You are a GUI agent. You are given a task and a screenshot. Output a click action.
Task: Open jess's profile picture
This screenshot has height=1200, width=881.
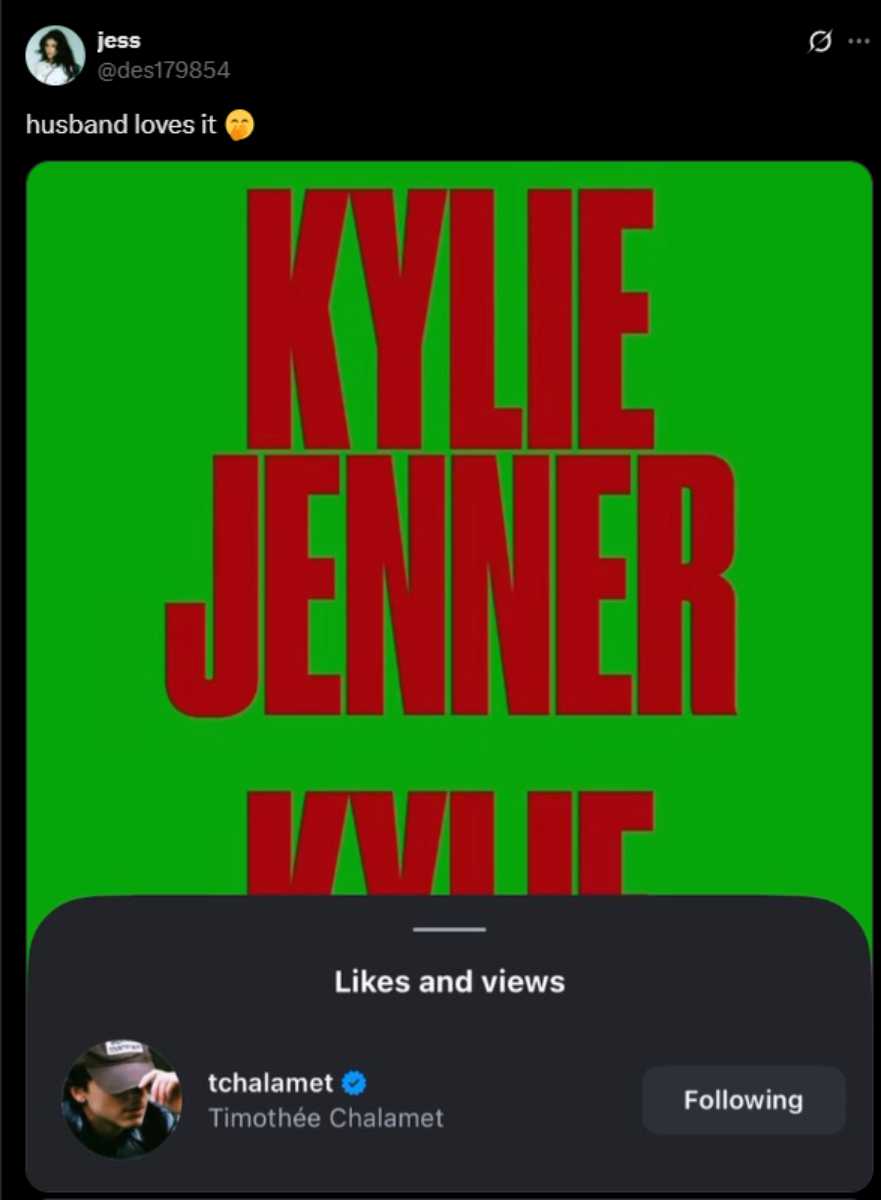point(55,55)
